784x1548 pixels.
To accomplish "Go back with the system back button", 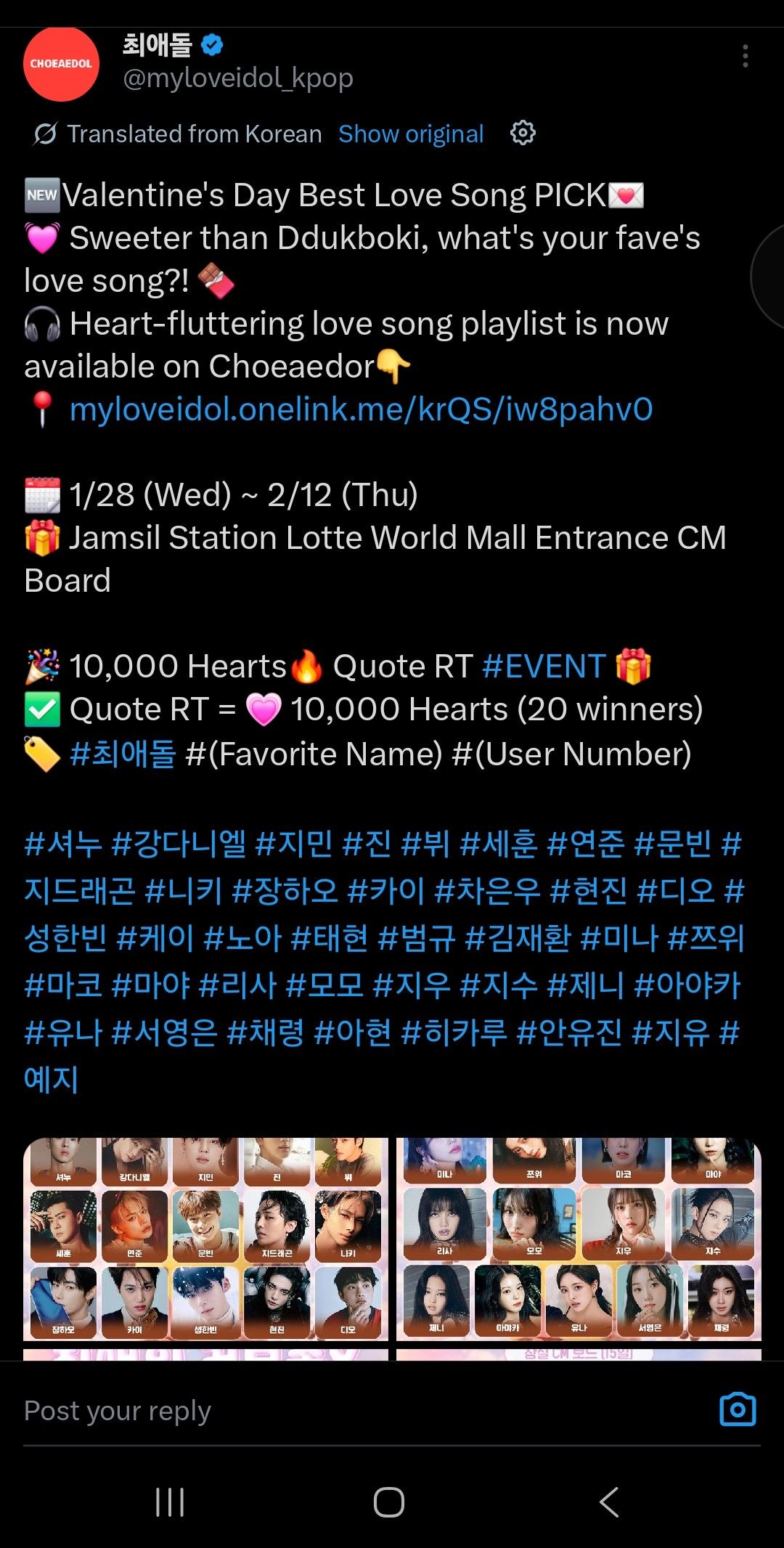I will (610, 1502).
